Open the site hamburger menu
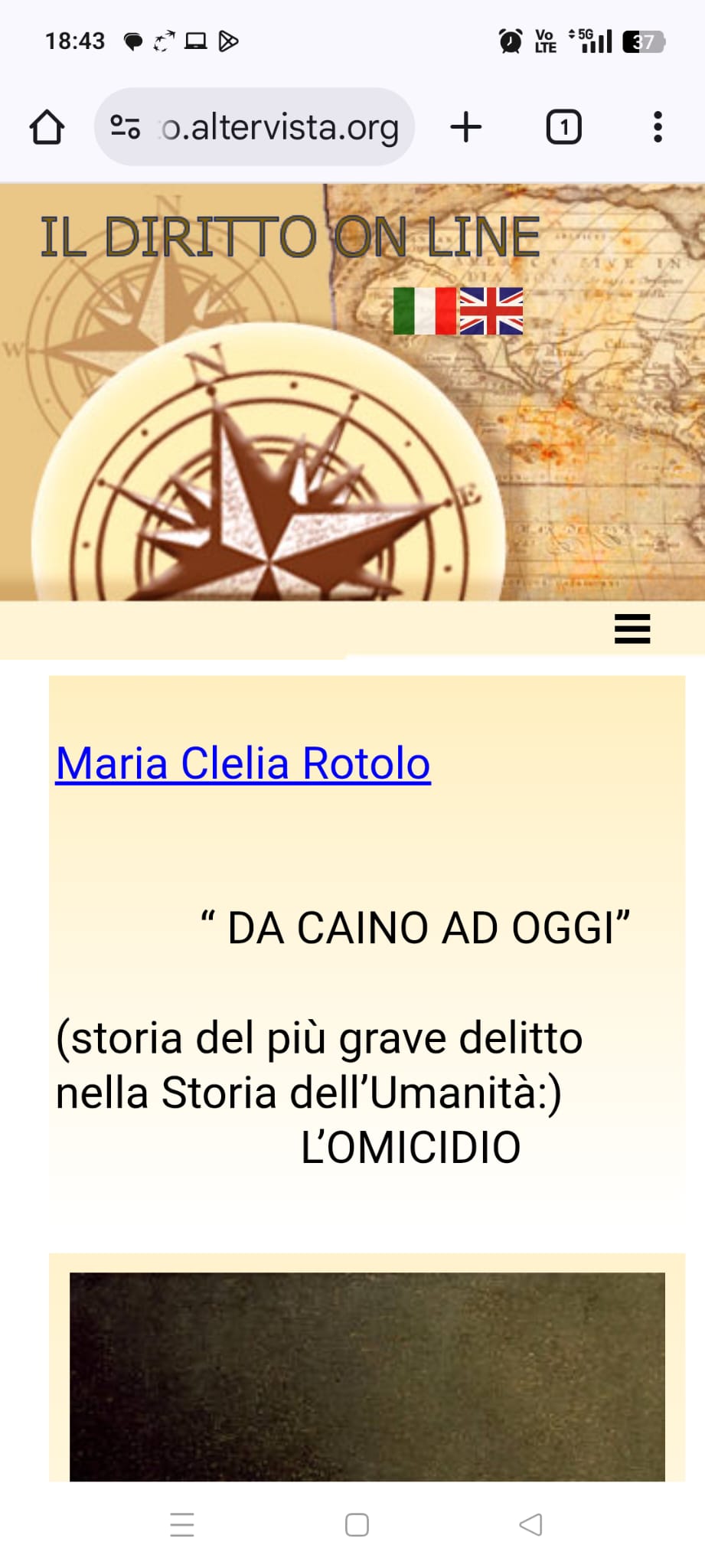 (x=632, y=629)
